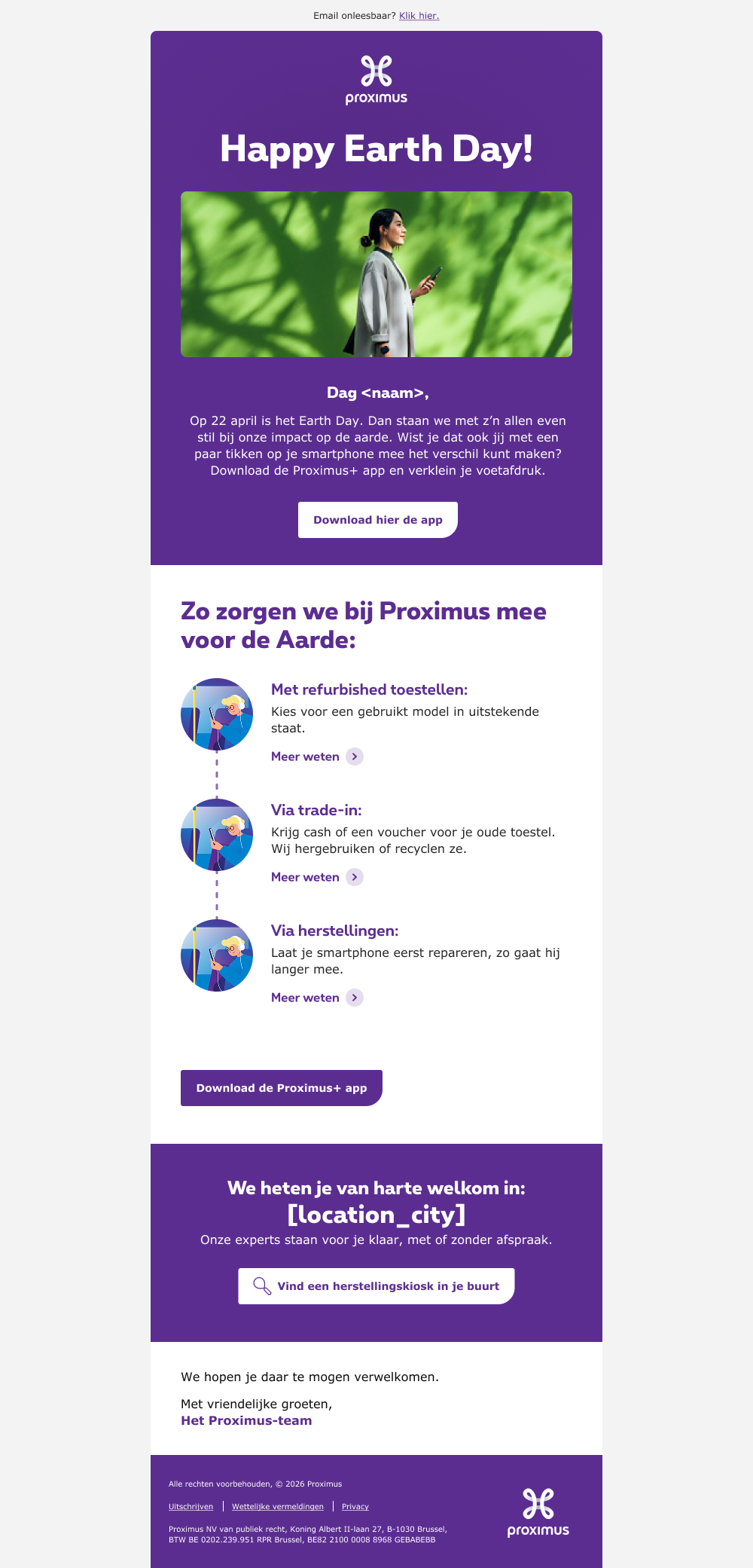Image resolution: width=753 pixels, height=1568 pixels.
Task: Tap the Uitschrijven link in the footer
Action: pos(191,1506)
